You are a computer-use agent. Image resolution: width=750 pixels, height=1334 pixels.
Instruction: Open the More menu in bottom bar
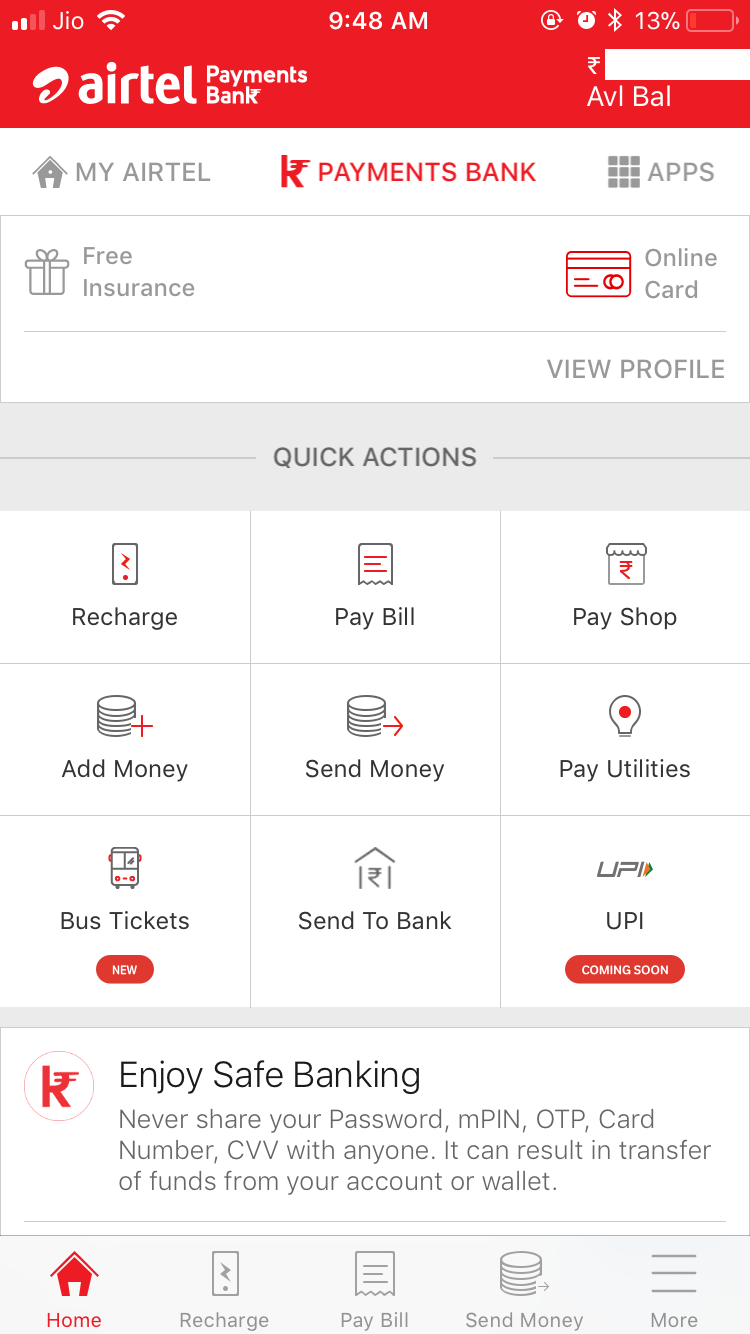click(x=674, y=1290)
